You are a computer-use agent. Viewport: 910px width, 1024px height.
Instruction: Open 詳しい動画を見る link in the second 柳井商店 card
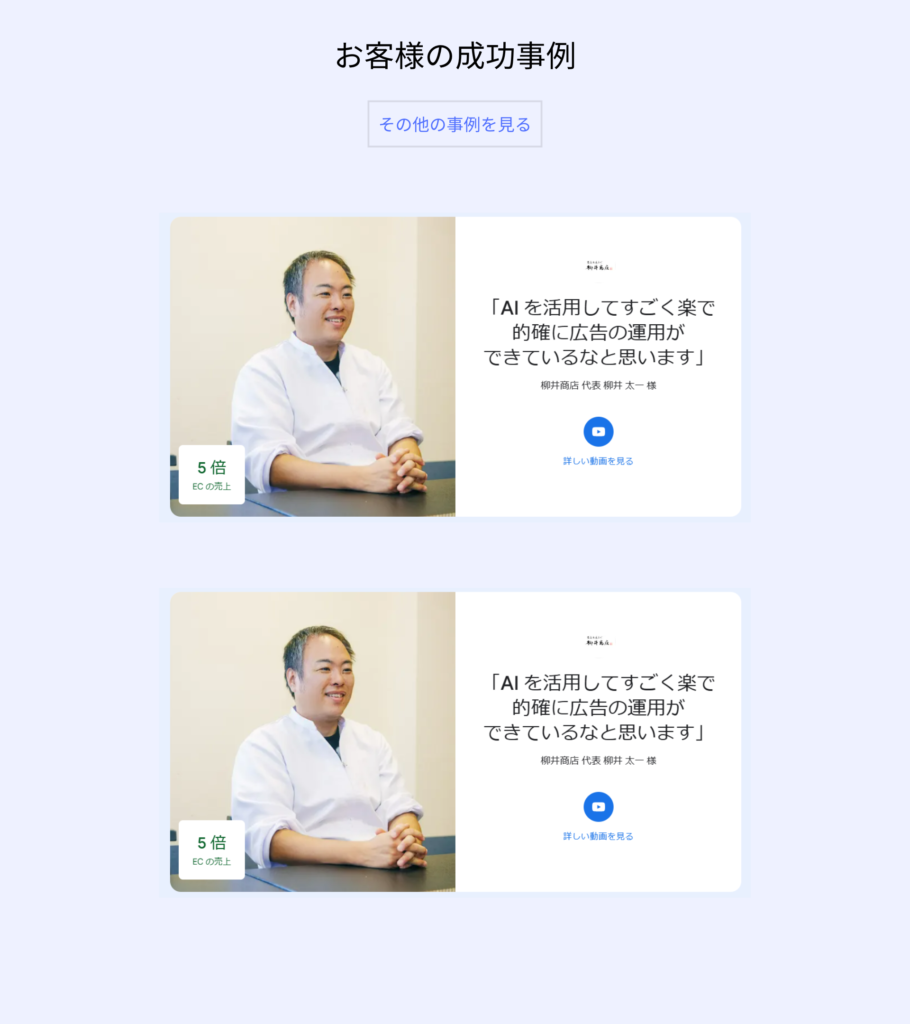[x=598, y=836]
